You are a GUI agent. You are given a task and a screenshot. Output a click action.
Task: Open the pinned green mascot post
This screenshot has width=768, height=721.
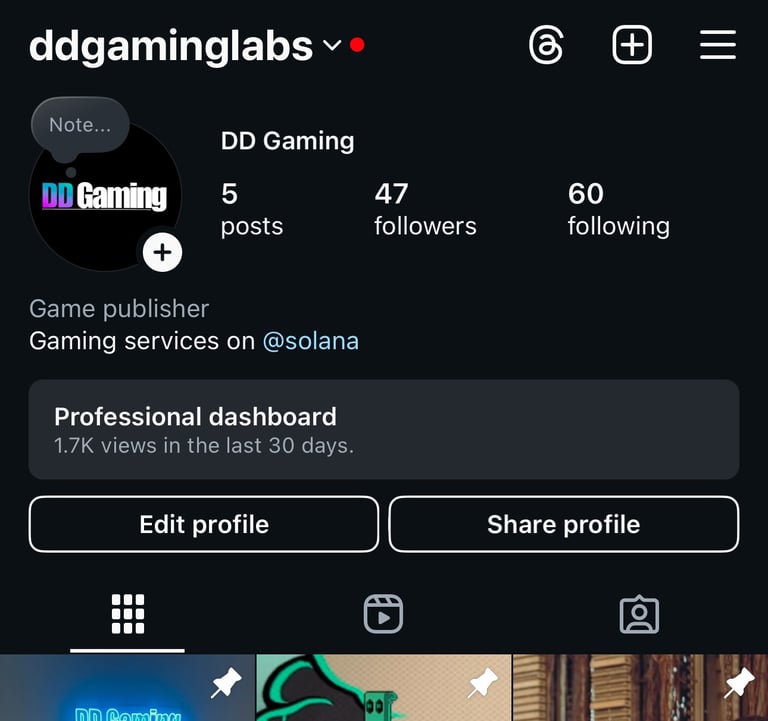[x=383, y=690]
